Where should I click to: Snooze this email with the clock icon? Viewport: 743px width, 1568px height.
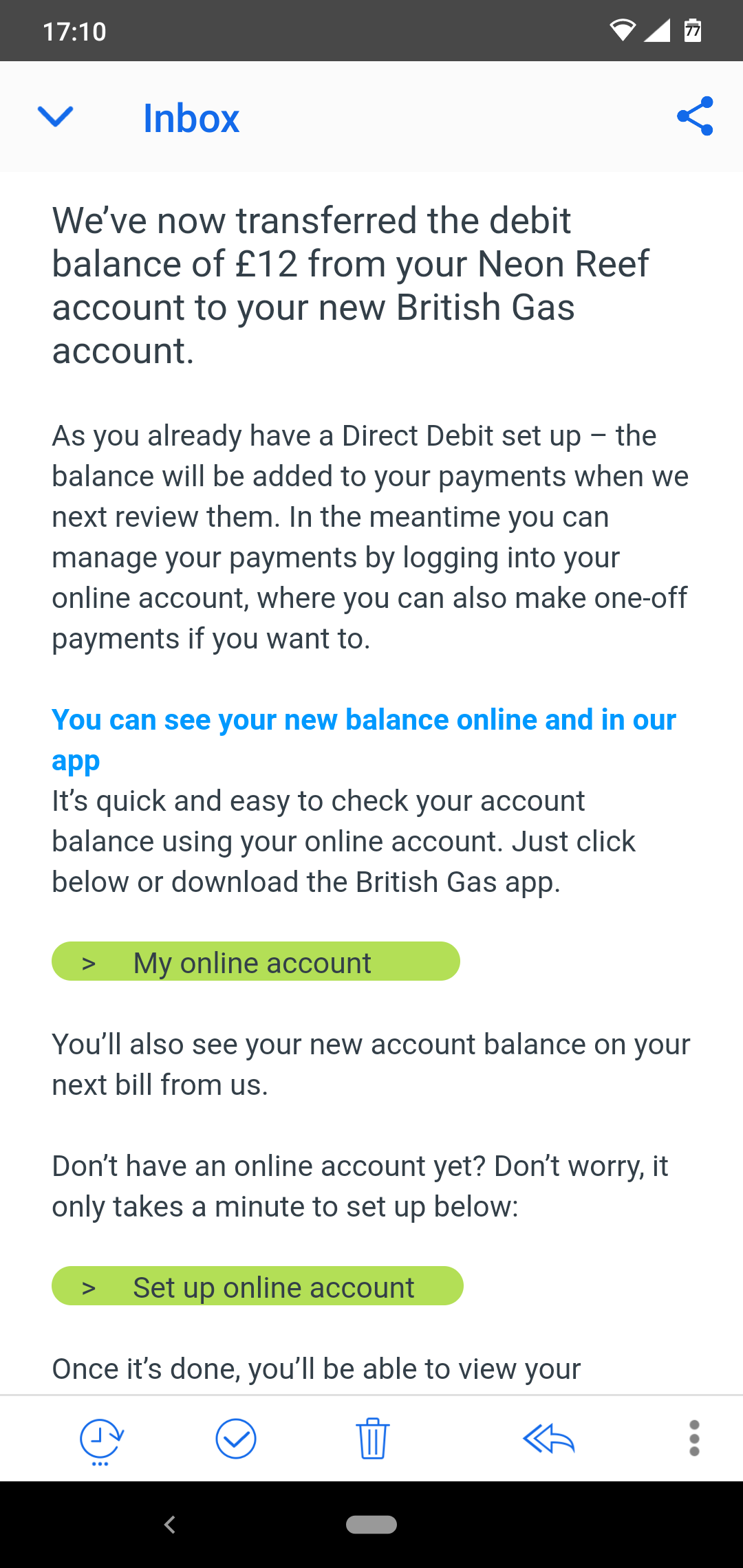(x=101, y=1440)
